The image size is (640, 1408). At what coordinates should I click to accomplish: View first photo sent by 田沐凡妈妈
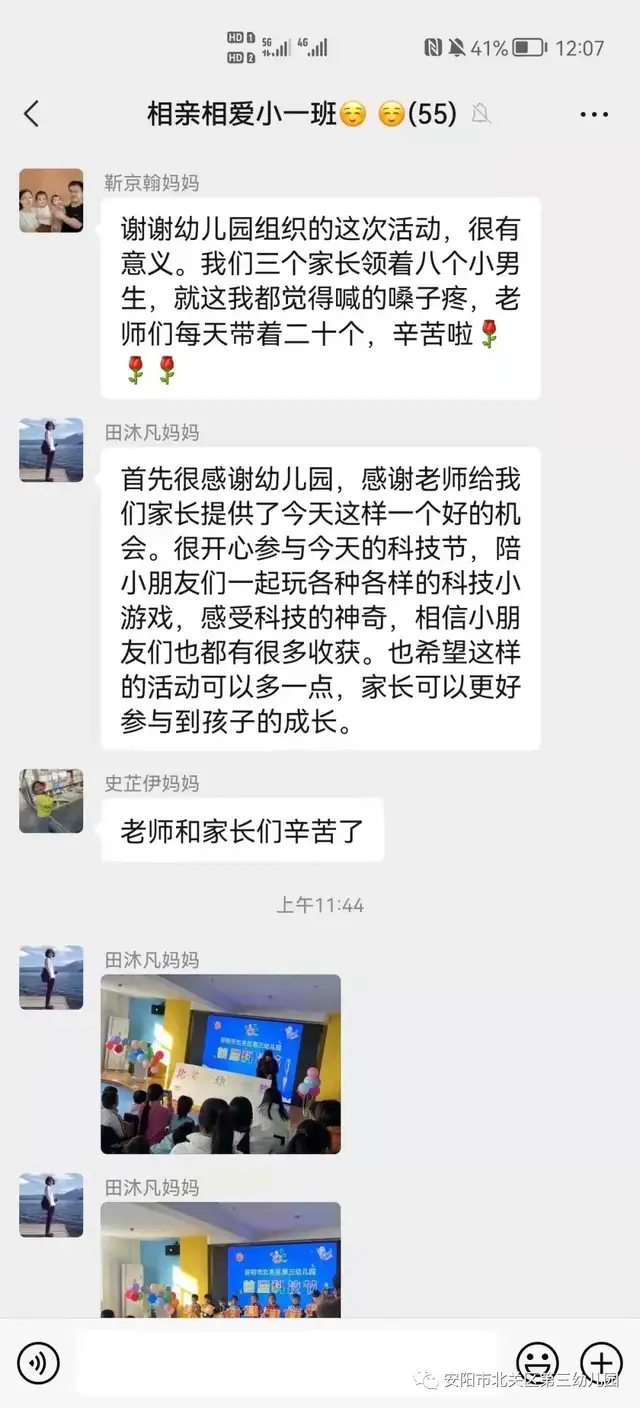click(221, 1064)
